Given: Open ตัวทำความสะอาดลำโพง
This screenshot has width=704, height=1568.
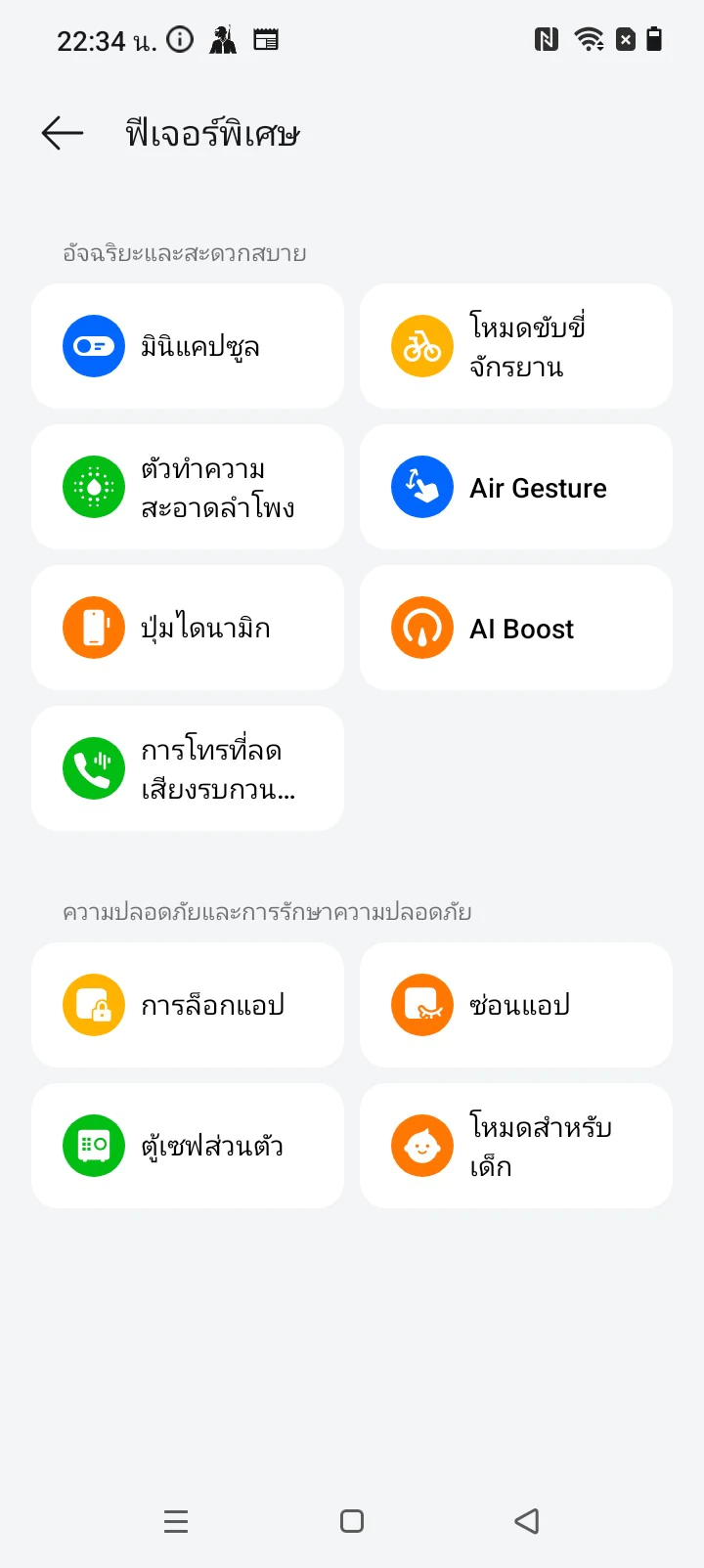Looking at the screenshot, I should point(188,487).
